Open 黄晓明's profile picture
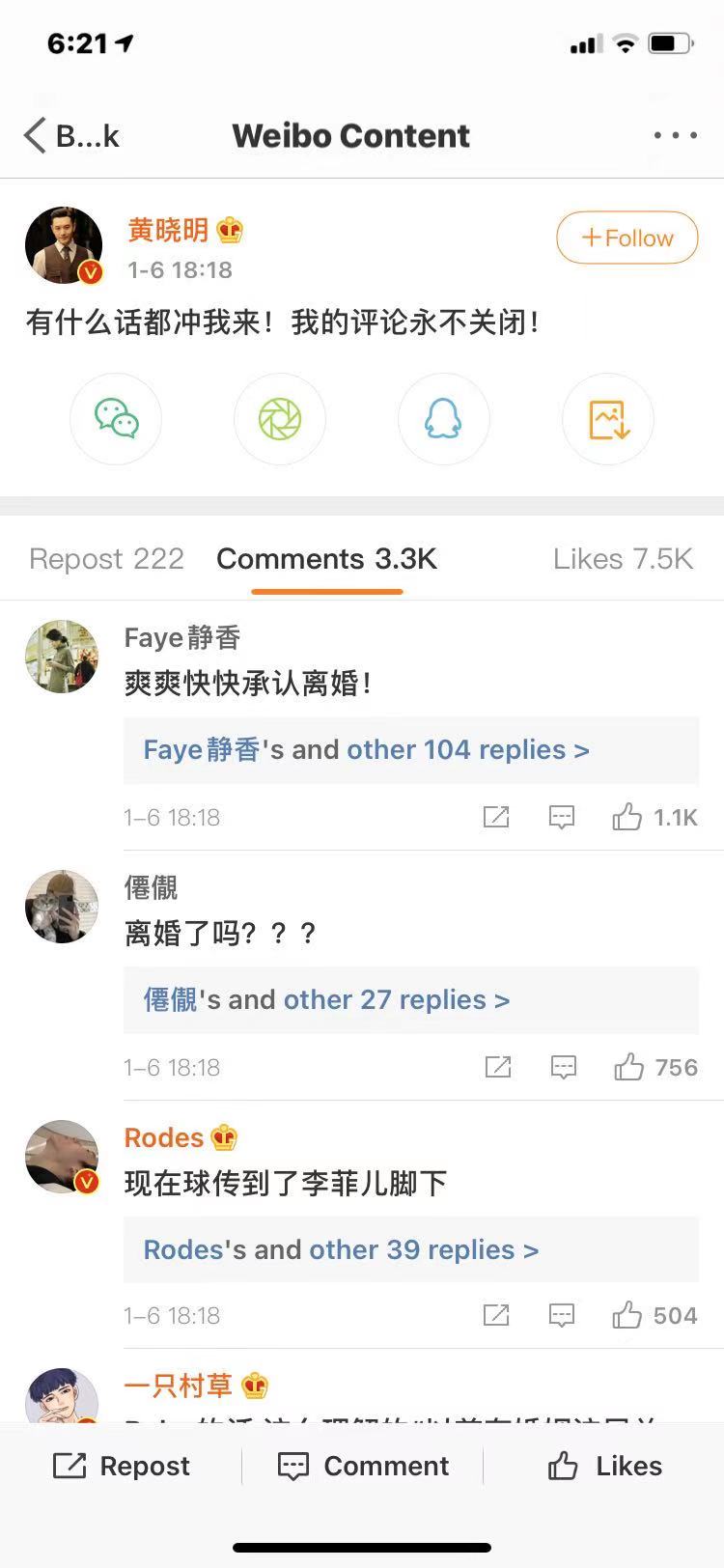 click(x=64, y=245)
